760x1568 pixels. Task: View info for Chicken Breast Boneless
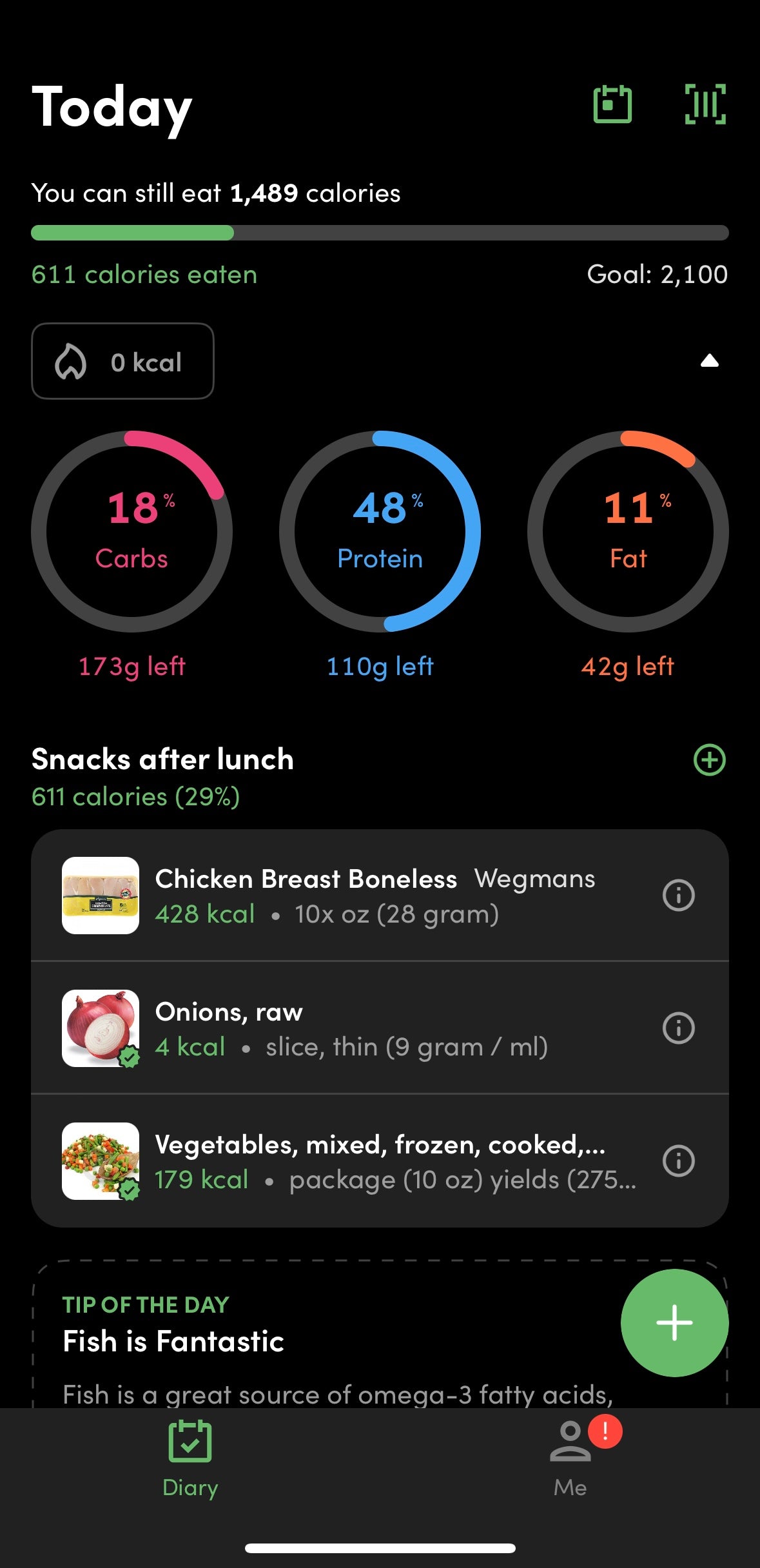(678, 895)
